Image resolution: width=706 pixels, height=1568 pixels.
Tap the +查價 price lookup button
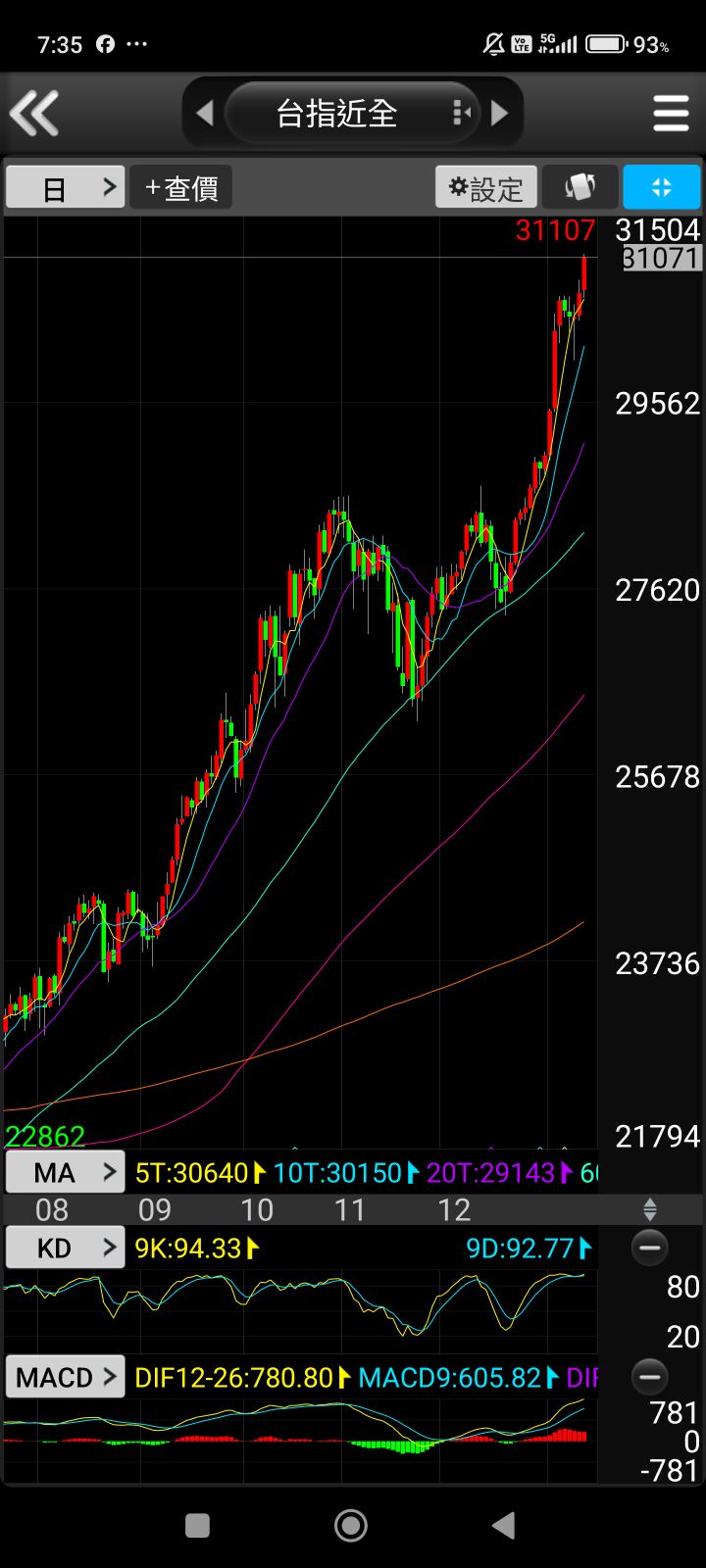[181, 187]
